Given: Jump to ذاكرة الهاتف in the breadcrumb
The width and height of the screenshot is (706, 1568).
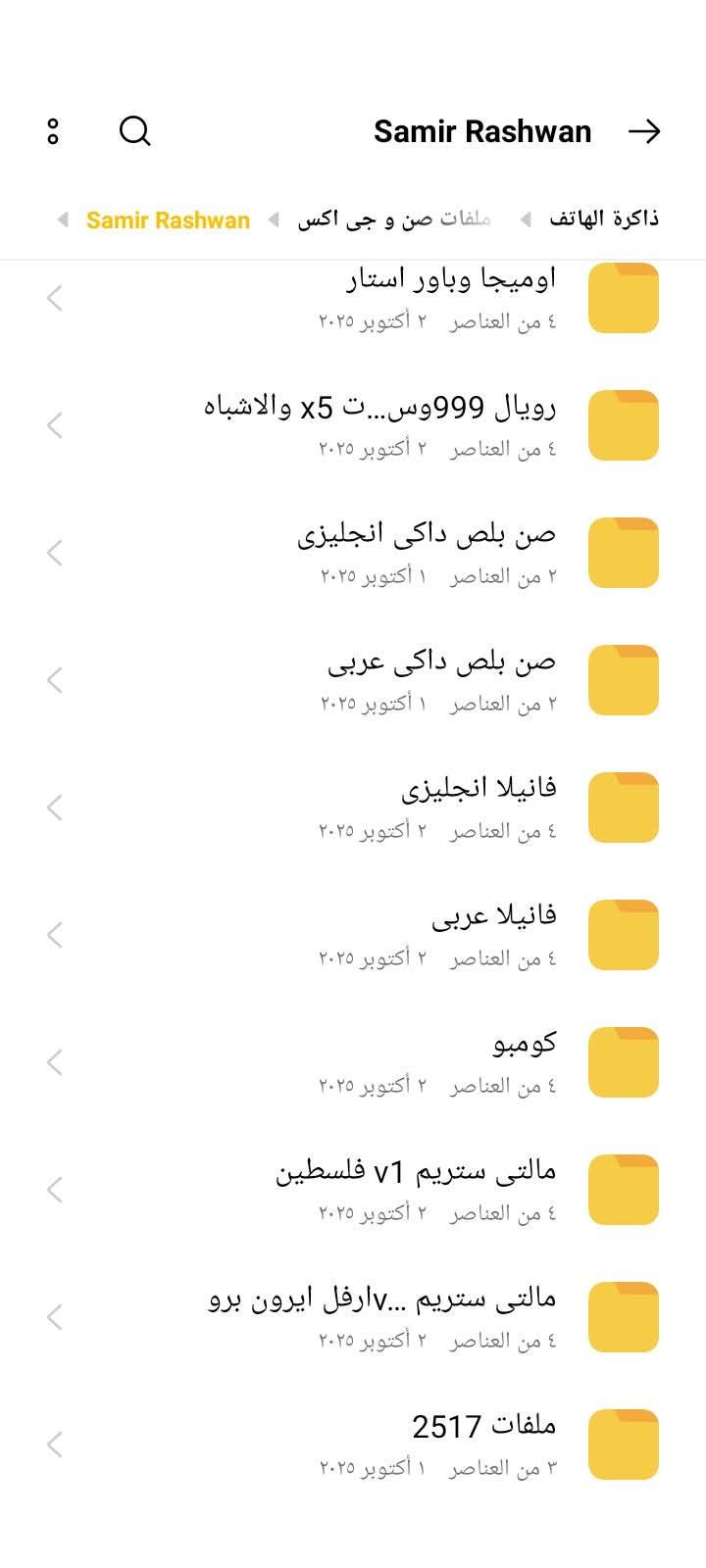Looking at the screenshot, I should 603,219.
